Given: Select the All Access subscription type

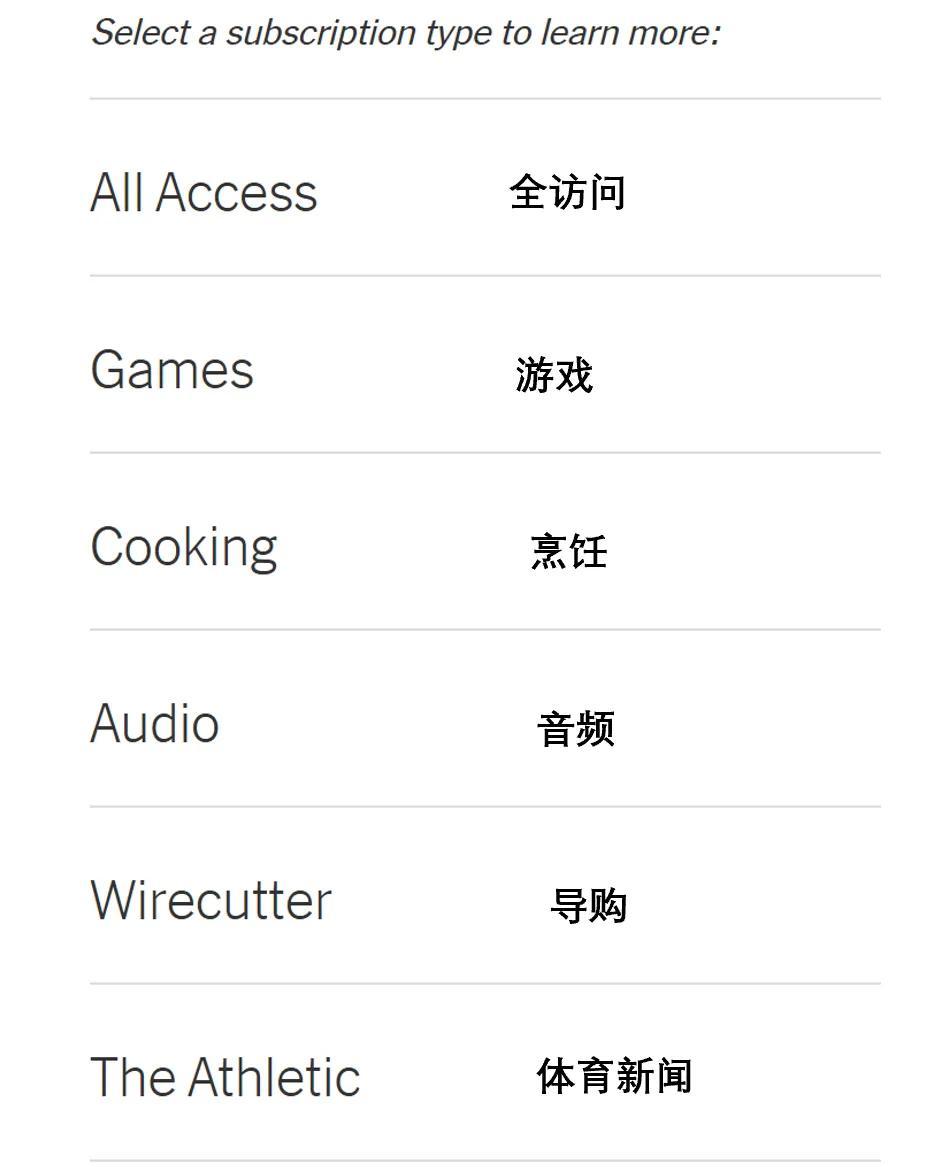Looking at the screenshot, I should 204,192.
